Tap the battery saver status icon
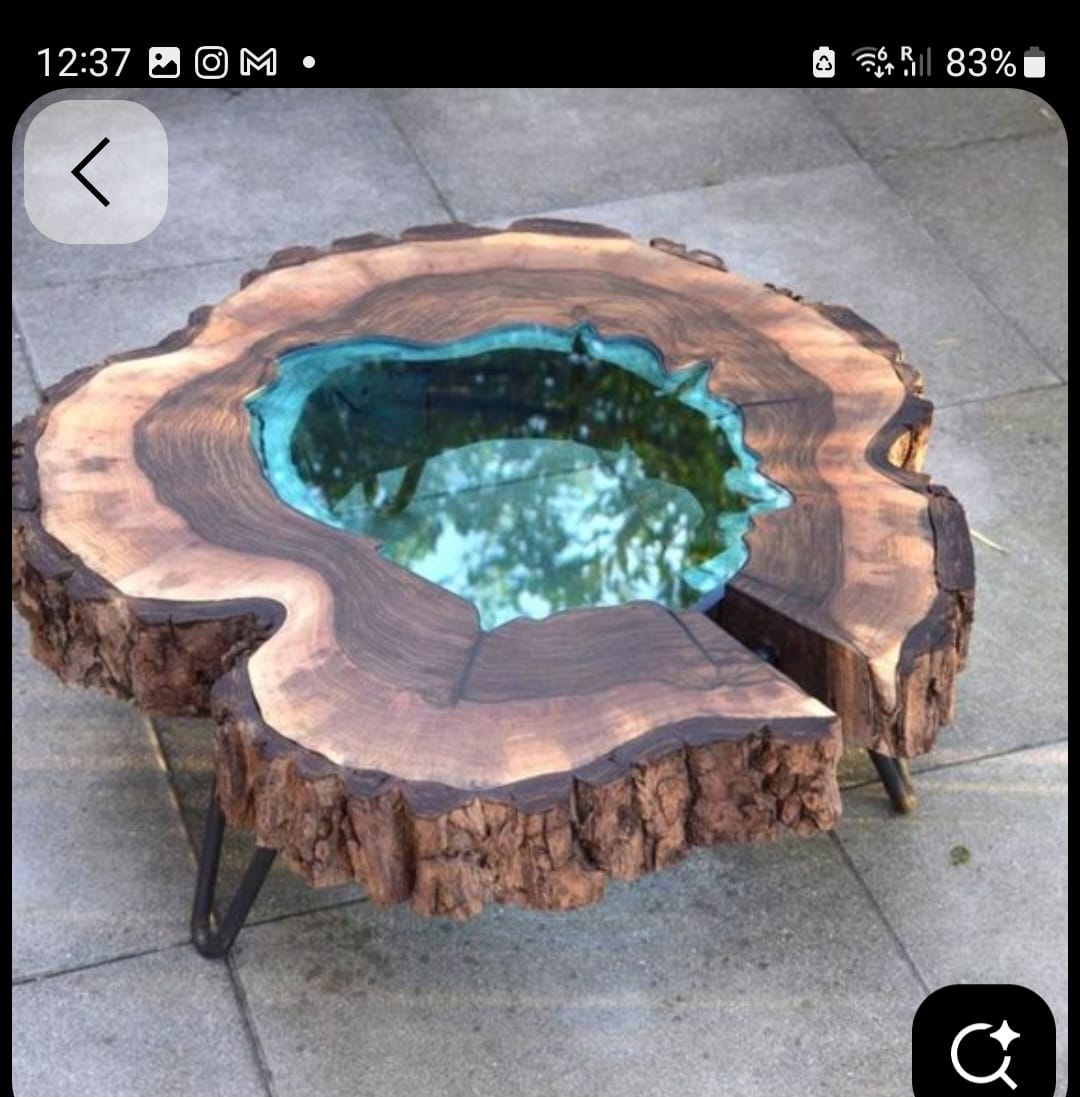This screenshot has width=1080, height=1097. [x=822, y=62]
